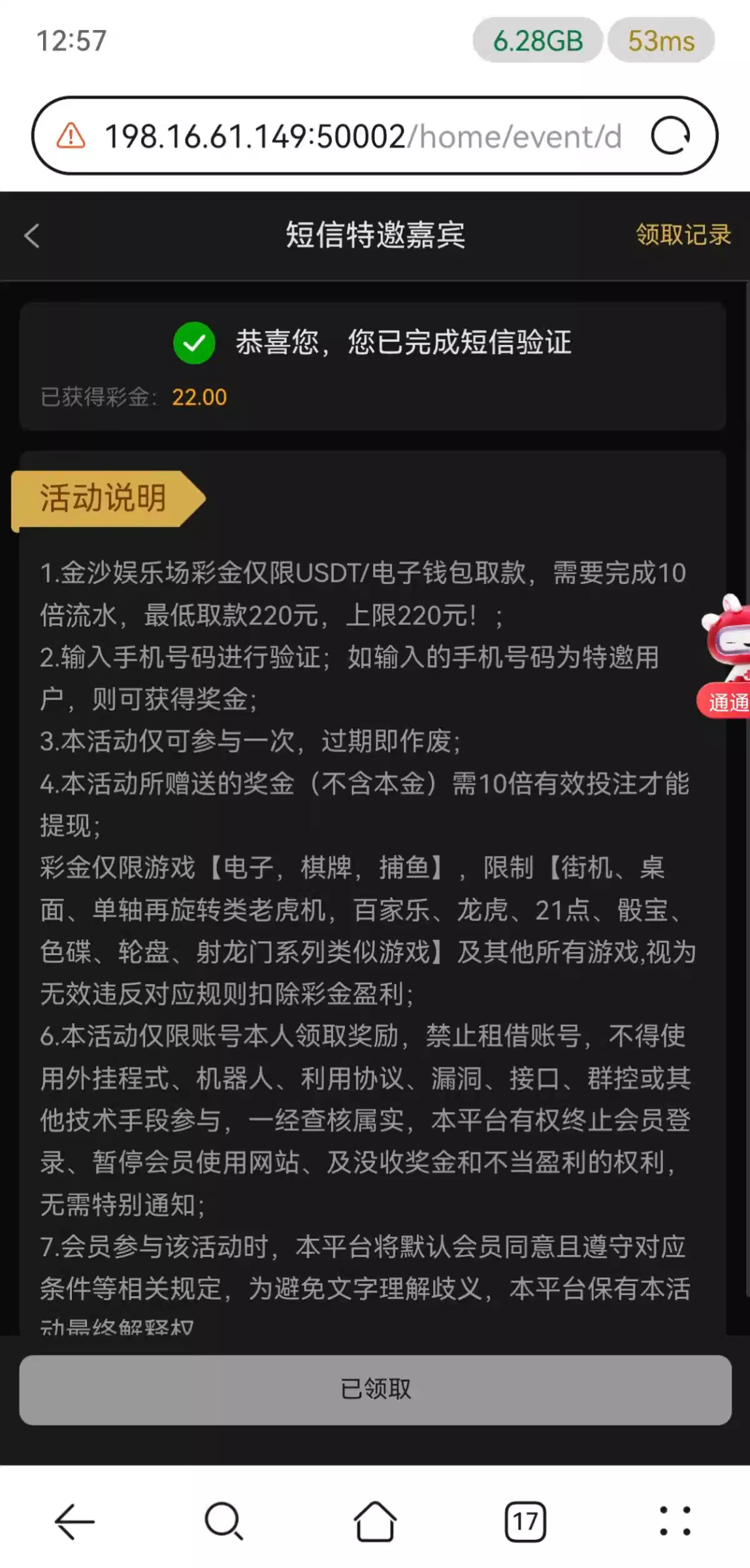
Task: View the site security warning icon
Action: coord(71,136)
